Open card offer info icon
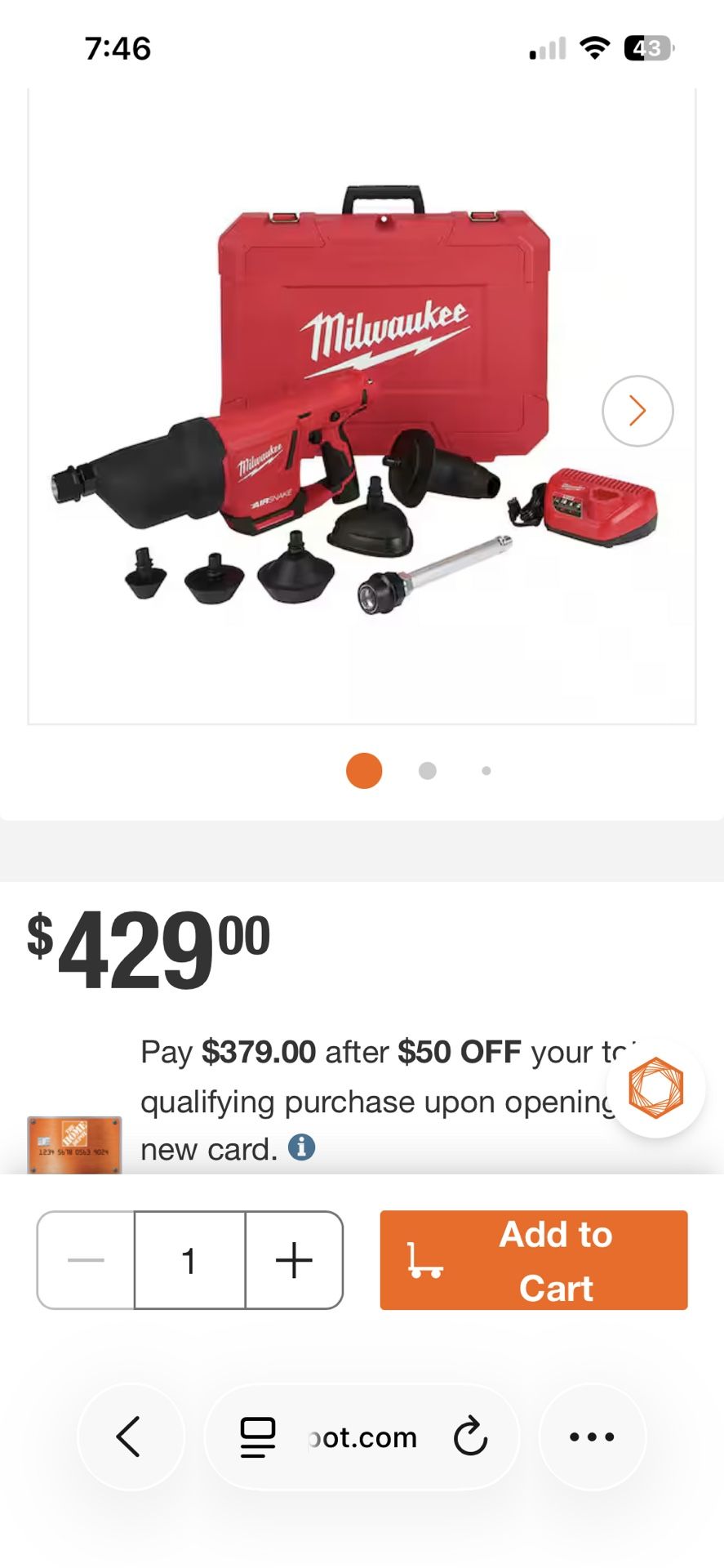 pos(301,1147)
